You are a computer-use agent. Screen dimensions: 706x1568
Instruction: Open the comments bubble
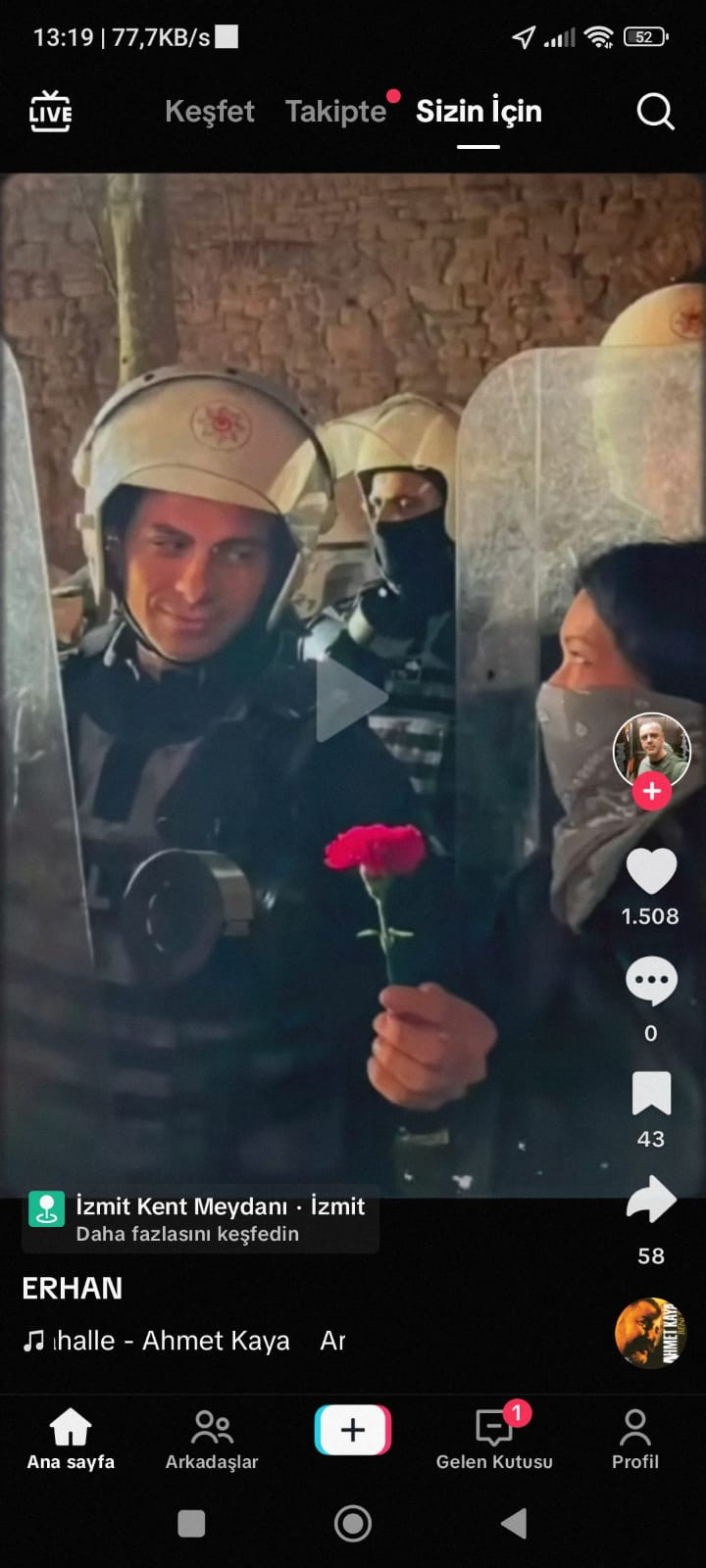click(x=651, y=982)
